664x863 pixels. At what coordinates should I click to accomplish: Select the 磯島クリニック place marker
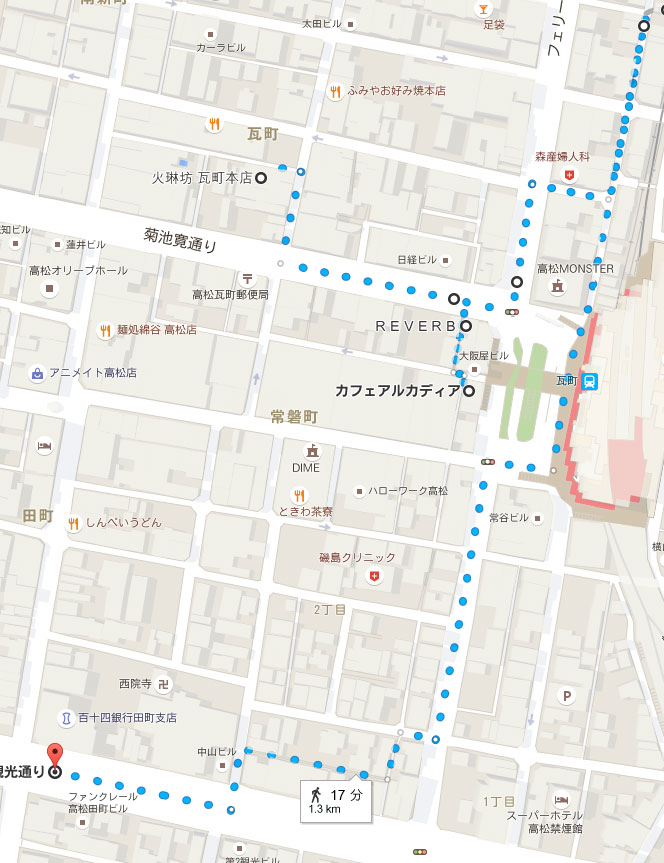coord(374,577)
